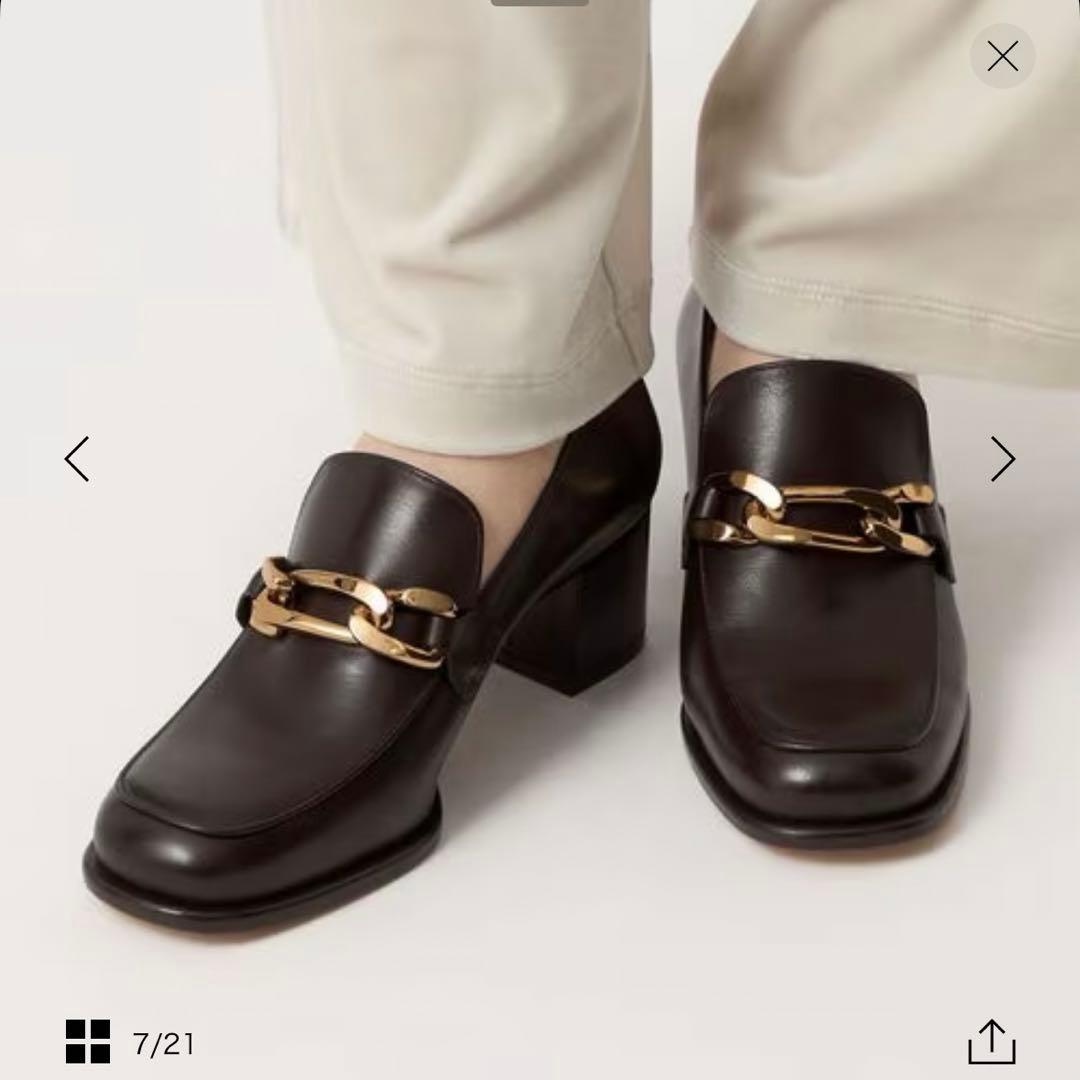The width and height of the screenshot is (1080, 1080).
Task: Go to the previous product photo
Action: click(77, 459)
